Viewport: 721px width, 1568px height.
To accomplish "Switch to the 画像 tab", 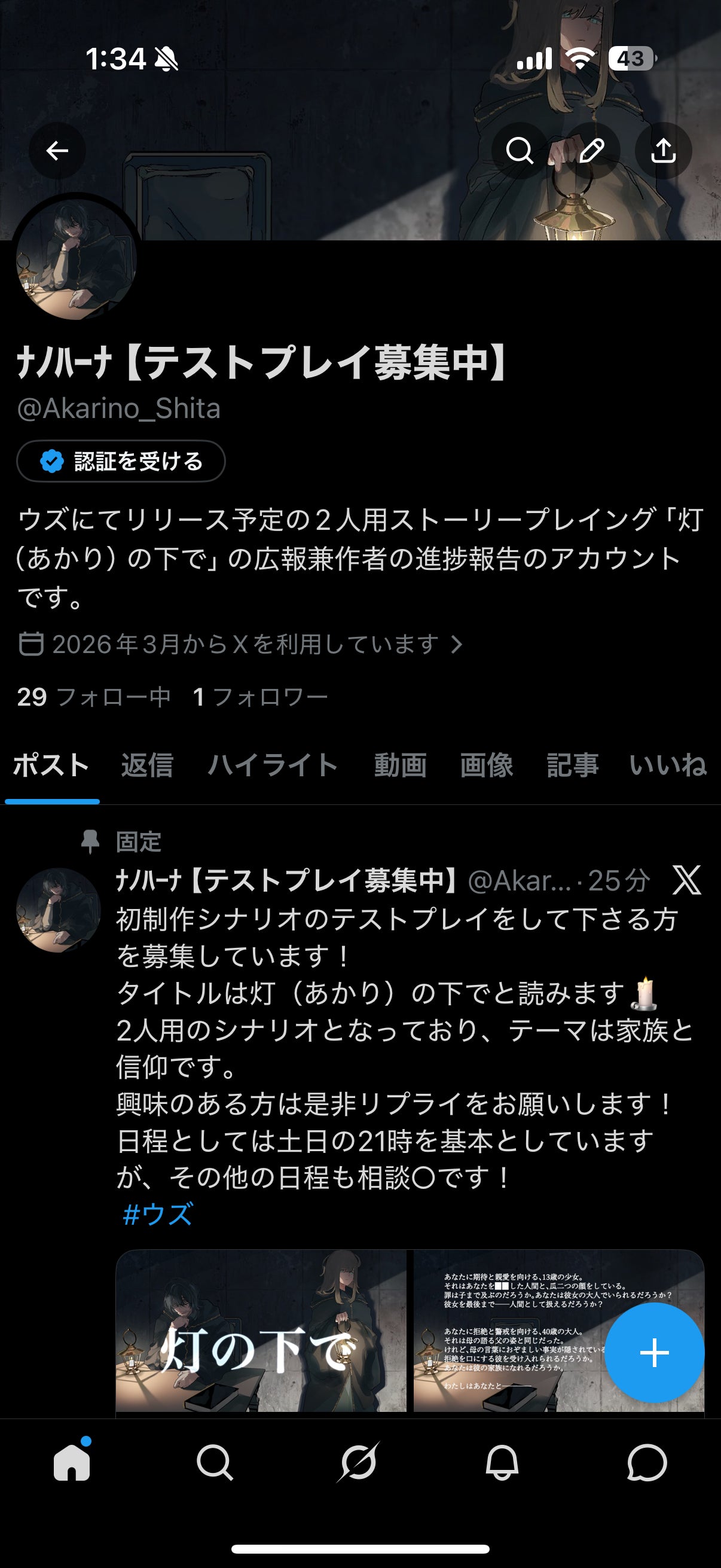I will click(x=486, y=765).
